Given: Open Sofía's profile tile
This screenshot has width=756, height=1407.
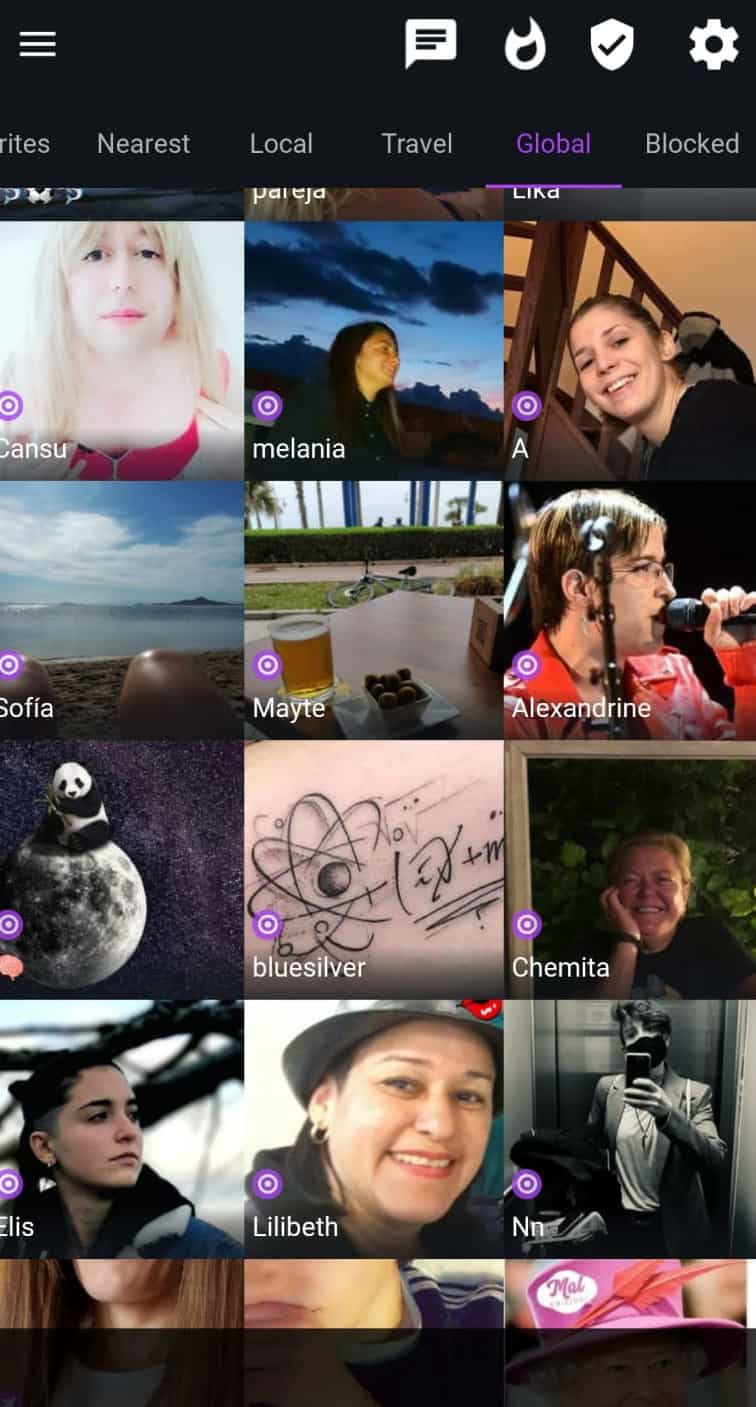Looking at the screenshot, I should pyautogui.click(x=121, y=610).
